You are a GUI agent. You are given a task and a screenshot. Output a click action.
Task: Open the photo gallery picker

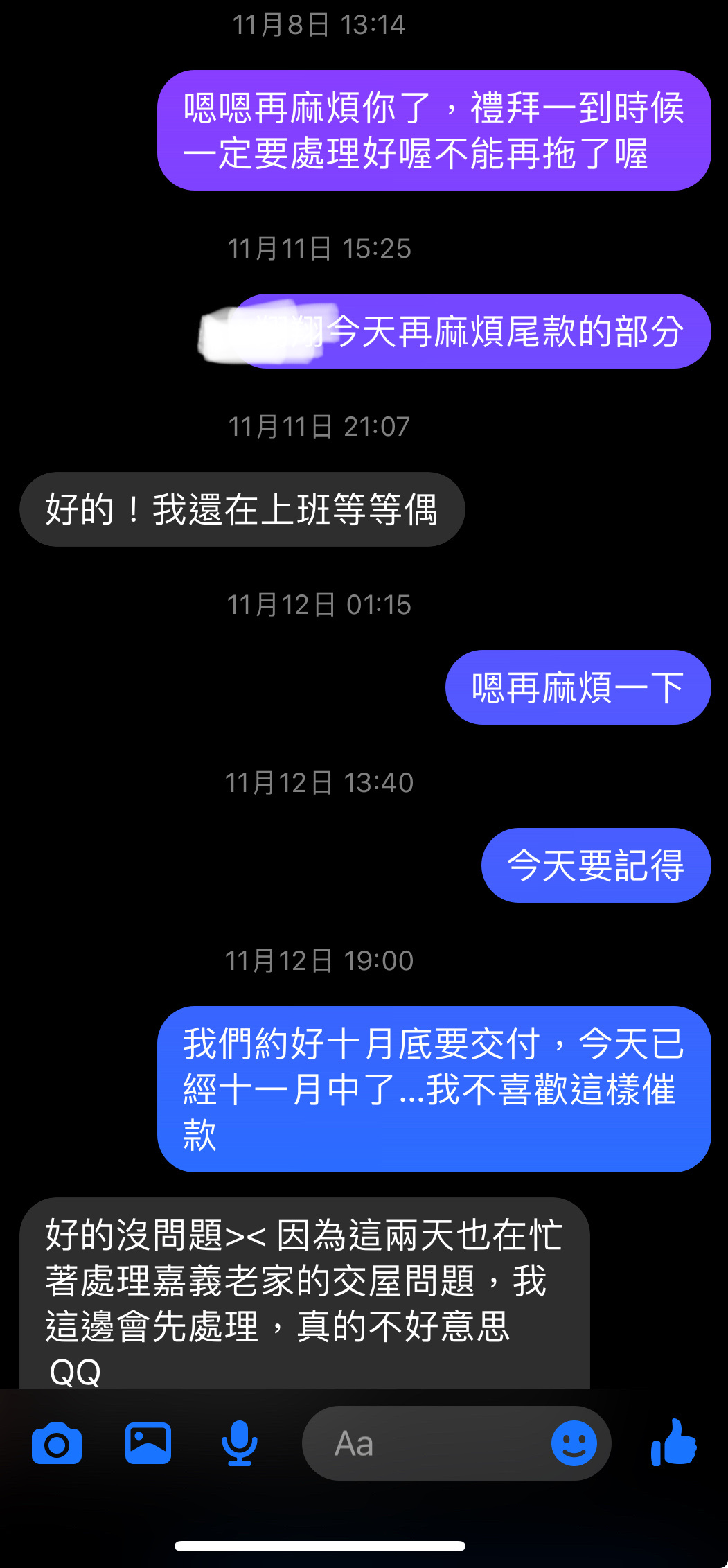point(148,1443)
